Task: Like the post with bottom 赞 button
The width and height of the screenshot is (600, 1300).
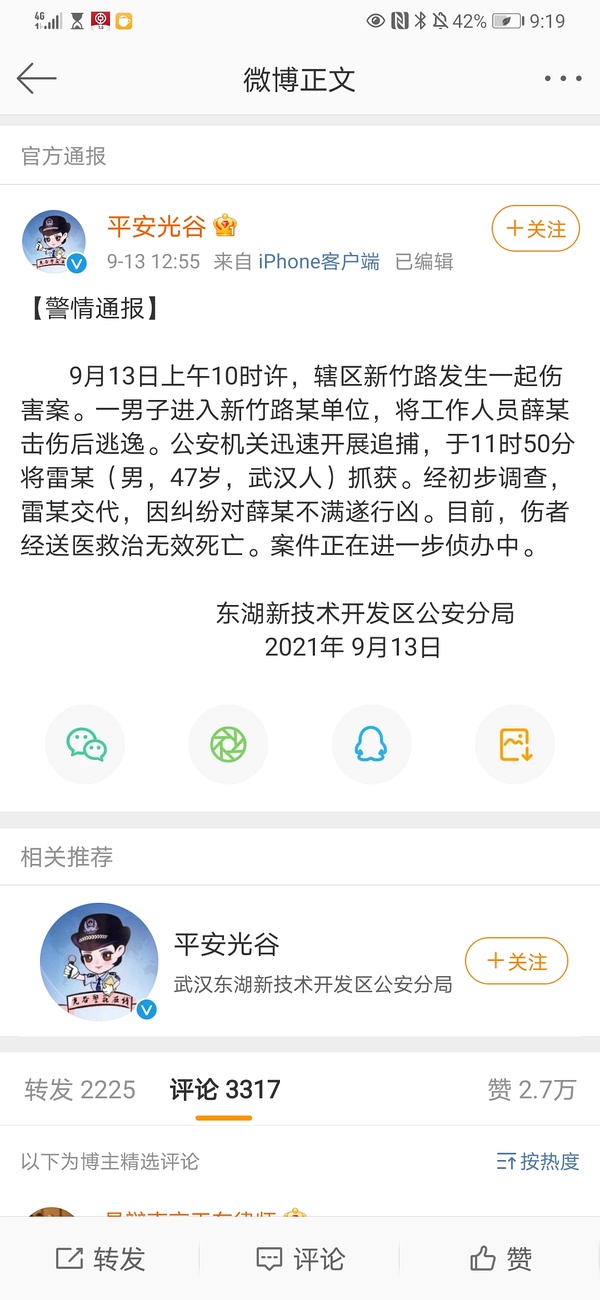Action: coord(500,1259)
